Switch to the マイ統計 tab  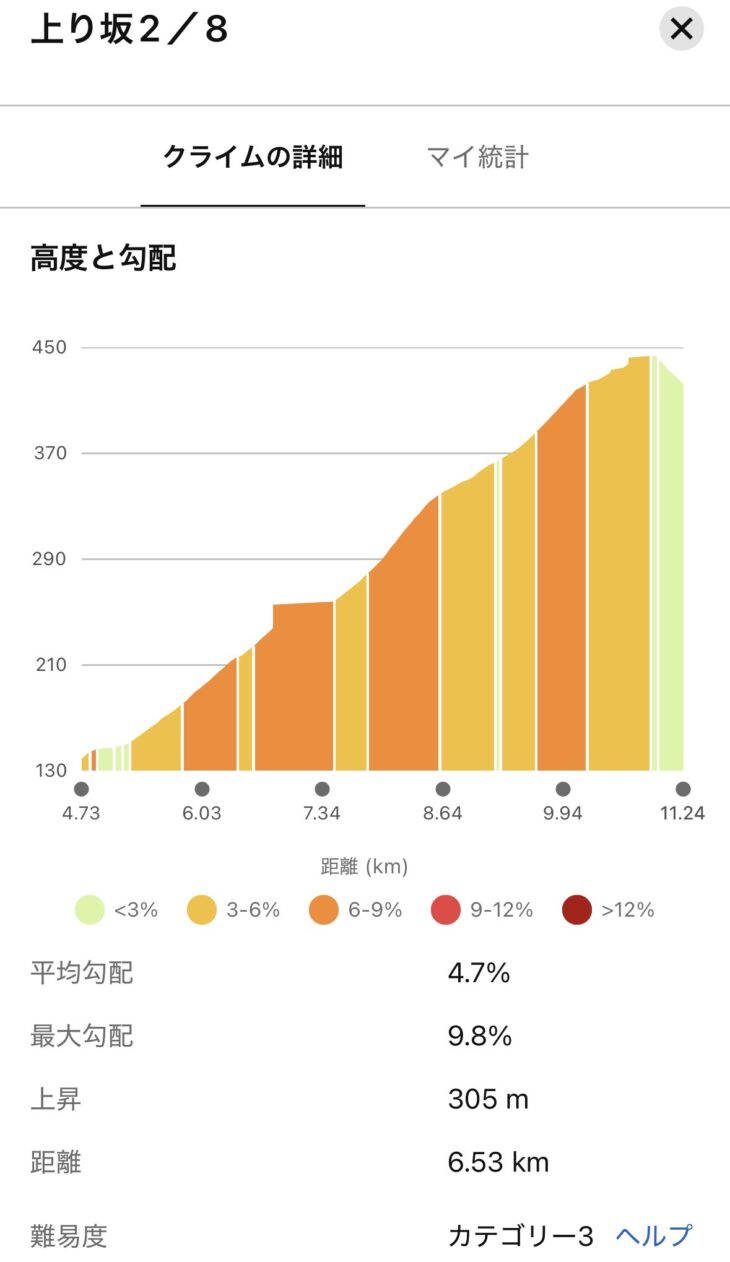(477, 157)
